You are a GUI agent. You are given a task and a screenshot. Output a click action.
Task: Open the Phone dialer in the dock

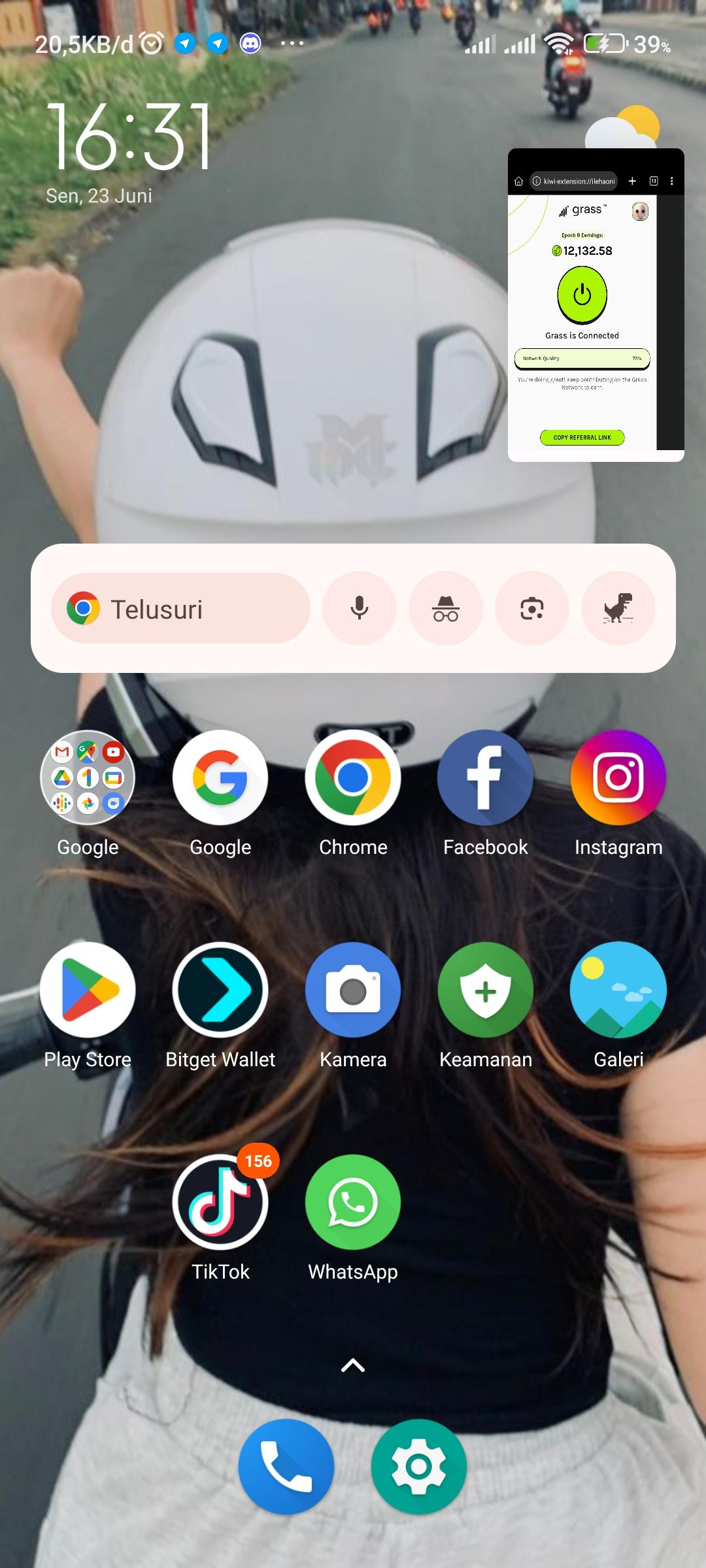click(x=286, y=1467)
